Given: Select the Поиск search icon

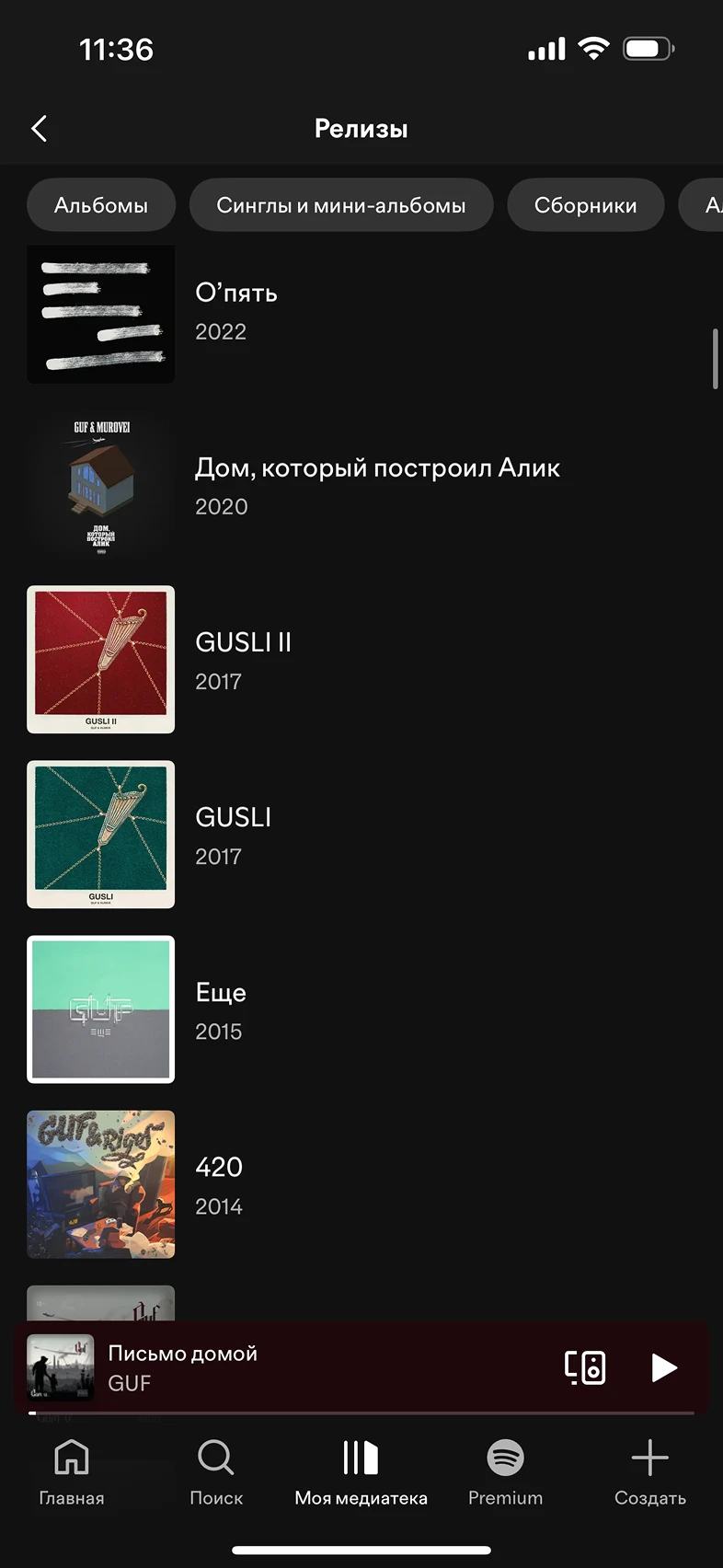Looking at the screenshot, I should coord(216,1458).
